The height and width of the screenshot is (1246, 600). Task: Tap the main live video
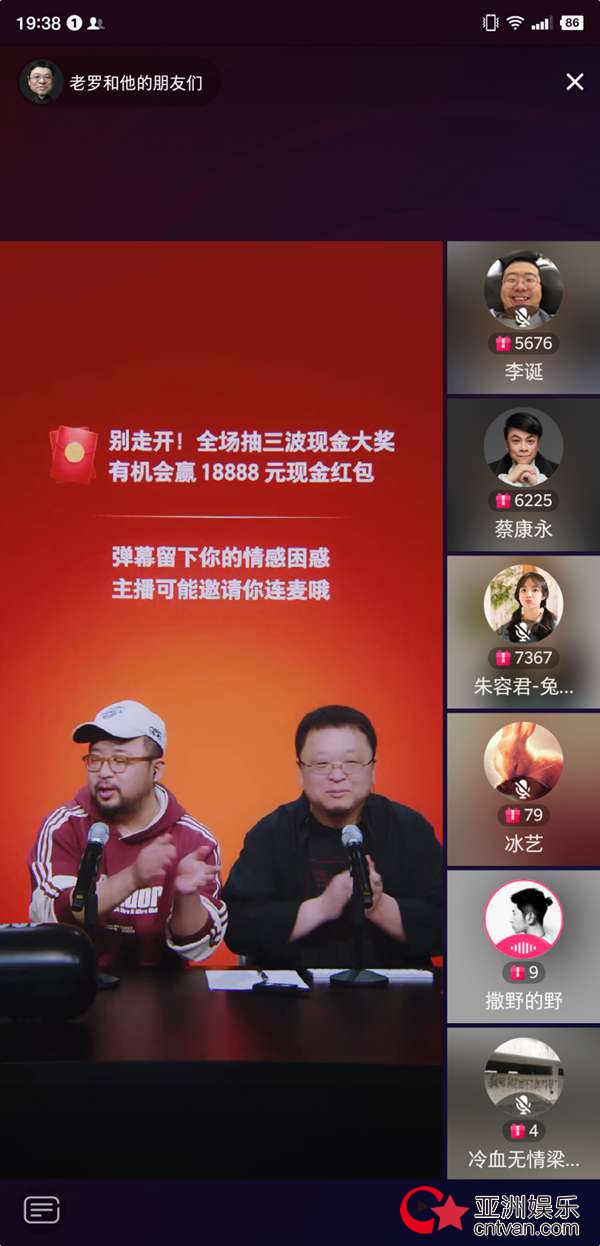click(221, 650)
